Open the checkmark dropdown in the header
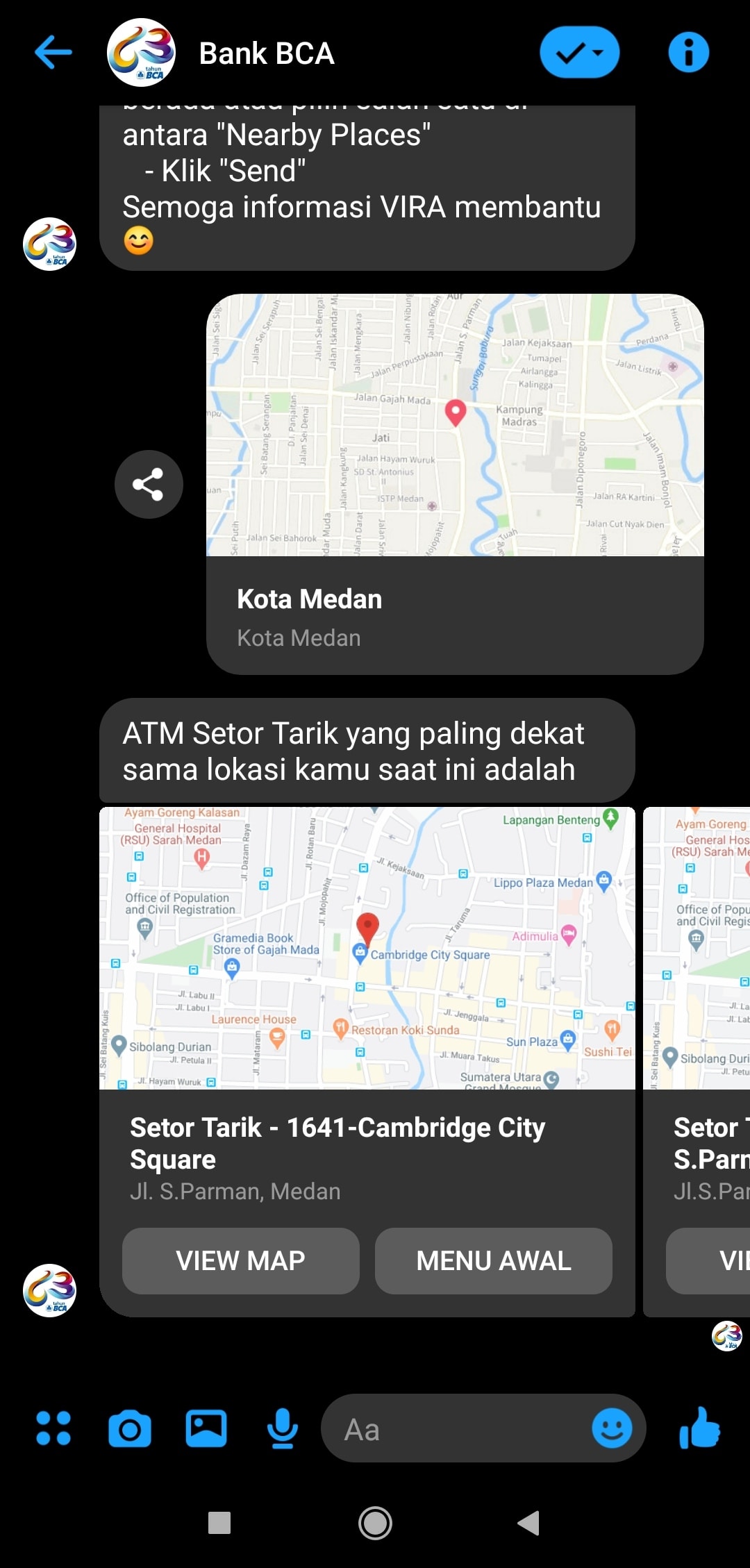Image resolution: width=750 pixels, height=1568 pixels. click(579, 53)
